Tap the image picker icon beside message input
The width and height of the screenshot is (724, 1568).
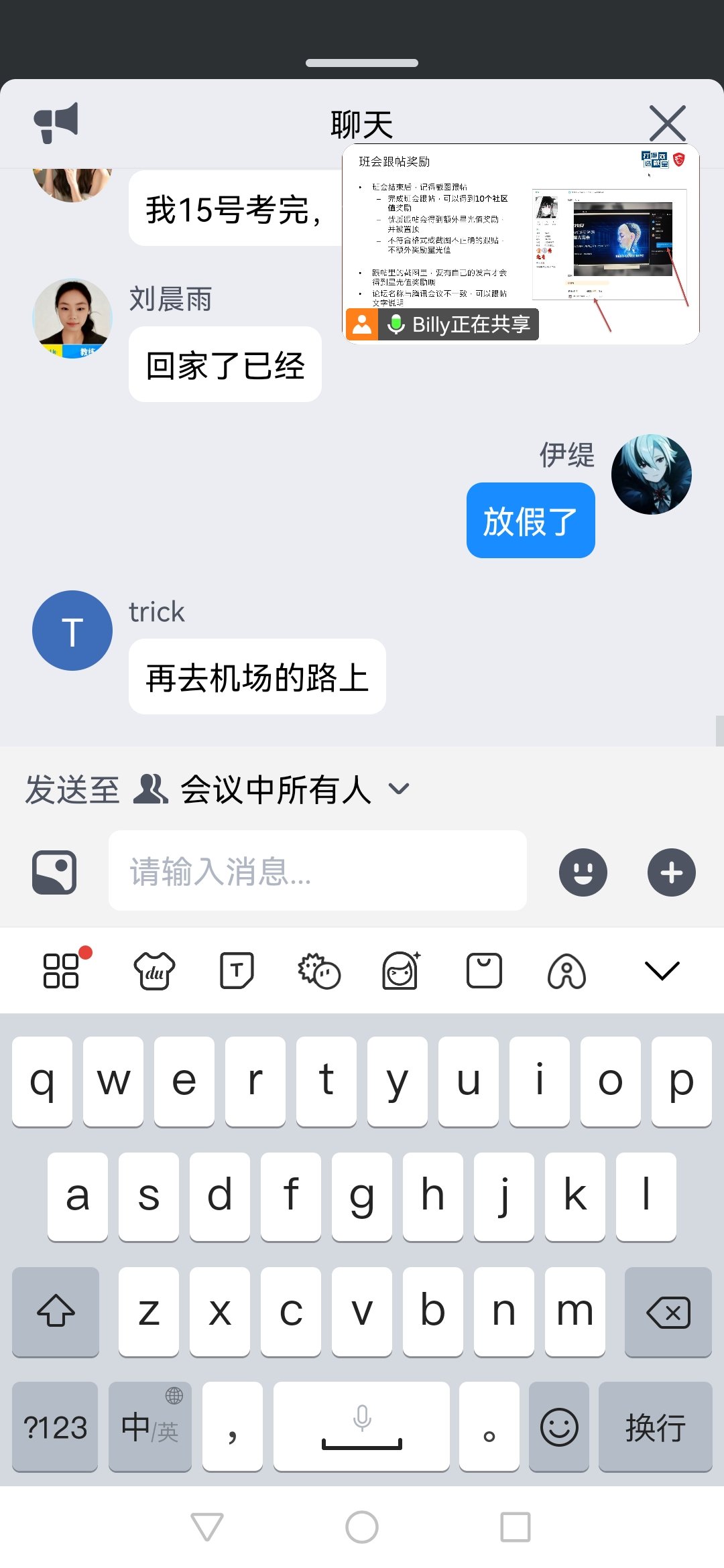[54, 871]
